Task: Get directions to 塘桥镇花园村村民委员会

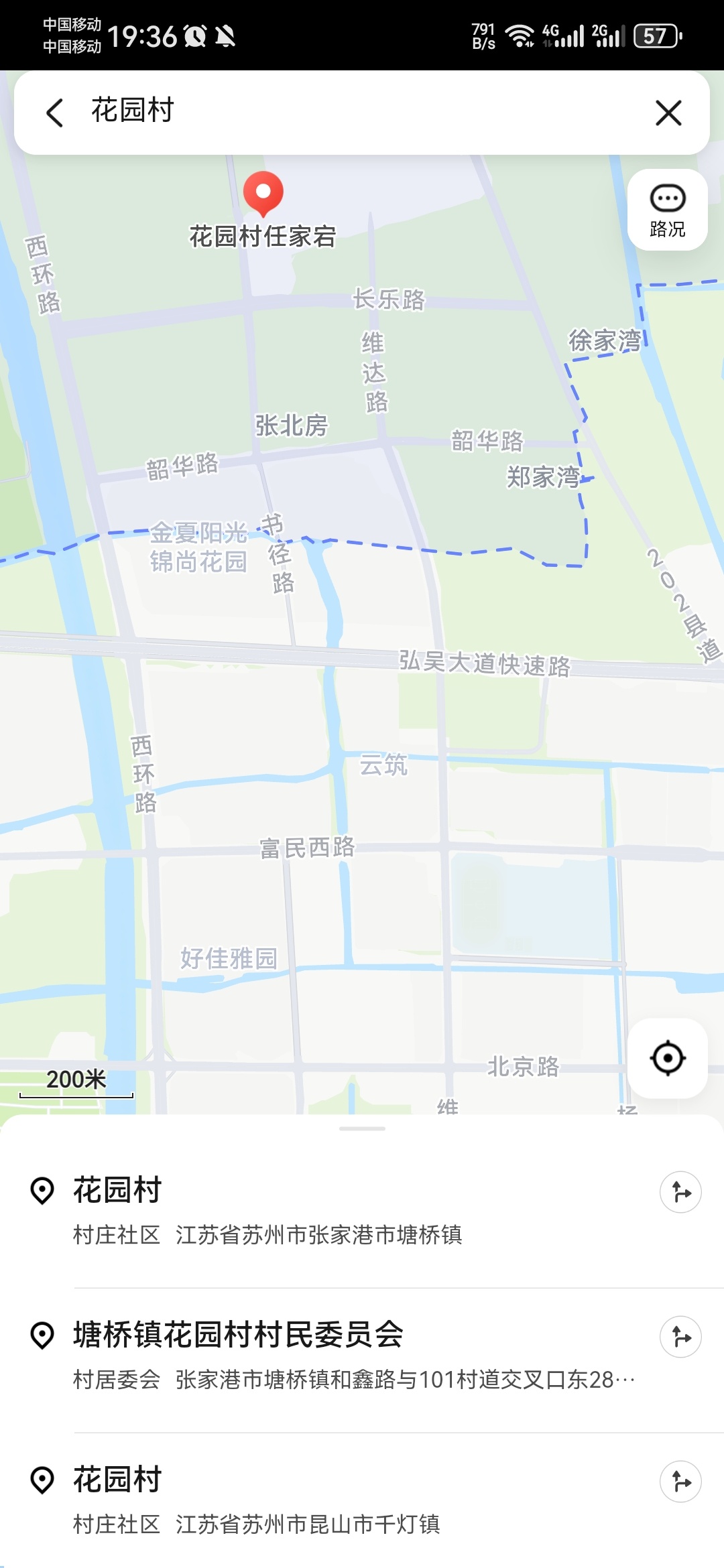Action: click(x=680, y=1337)
